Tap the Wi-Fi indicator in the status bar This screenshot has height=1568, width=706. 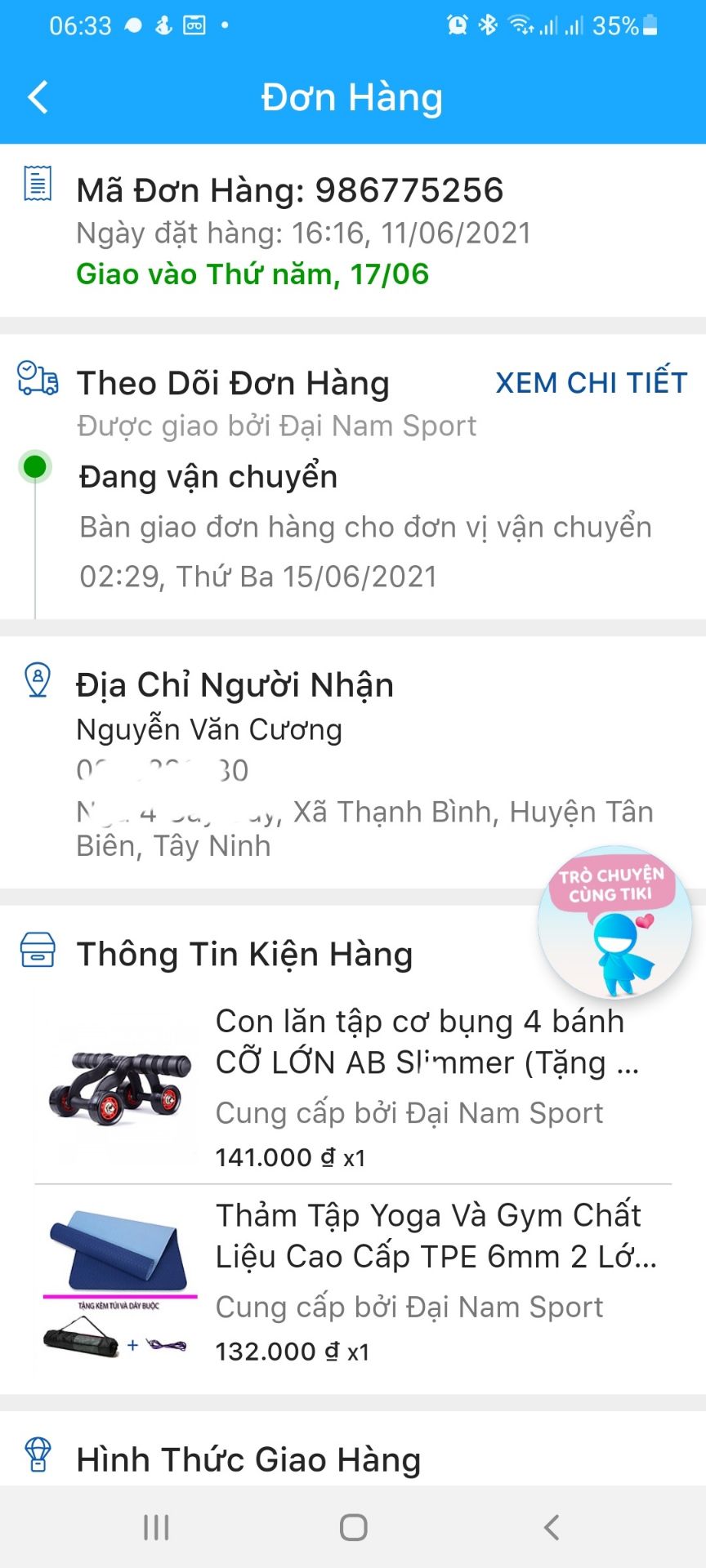tap(523, 25)
